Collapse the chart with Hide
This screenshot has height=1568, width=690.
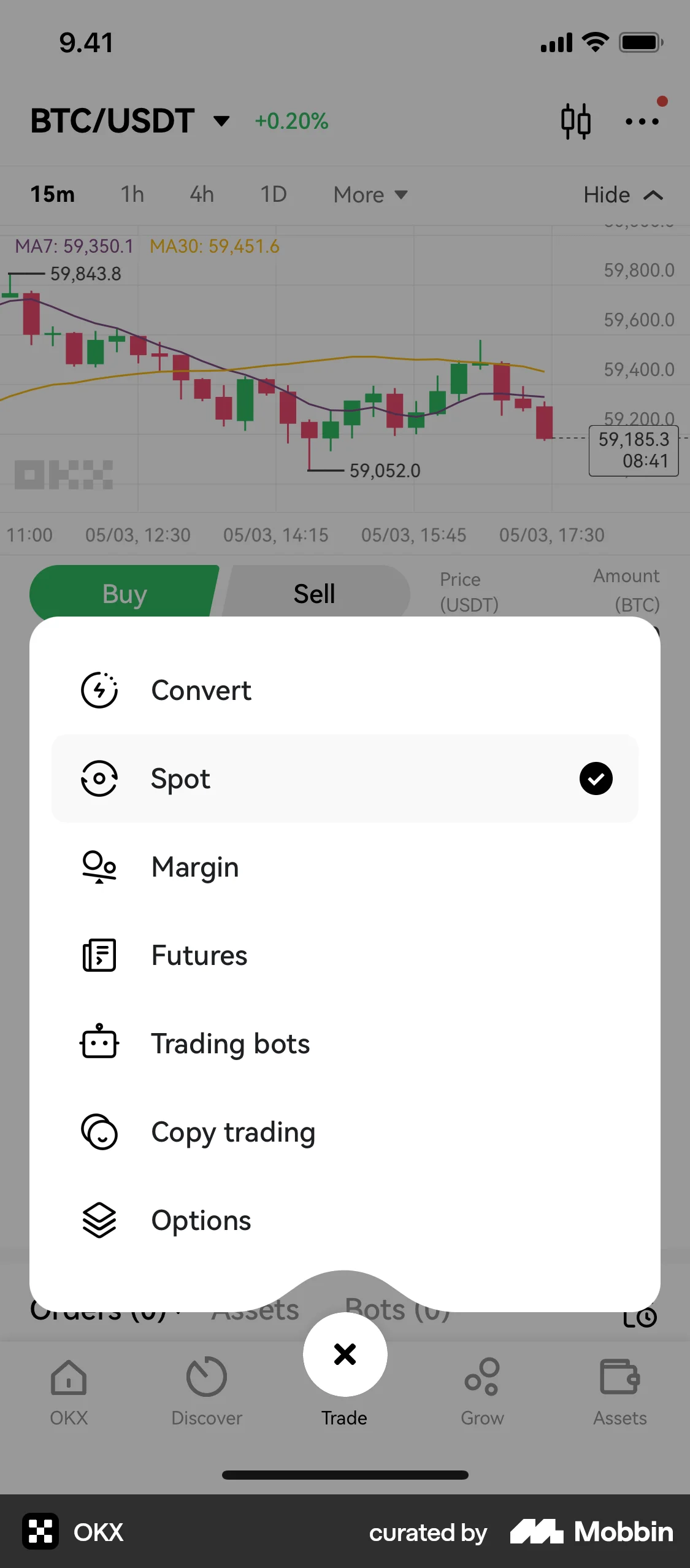click(x=623, y=194)
